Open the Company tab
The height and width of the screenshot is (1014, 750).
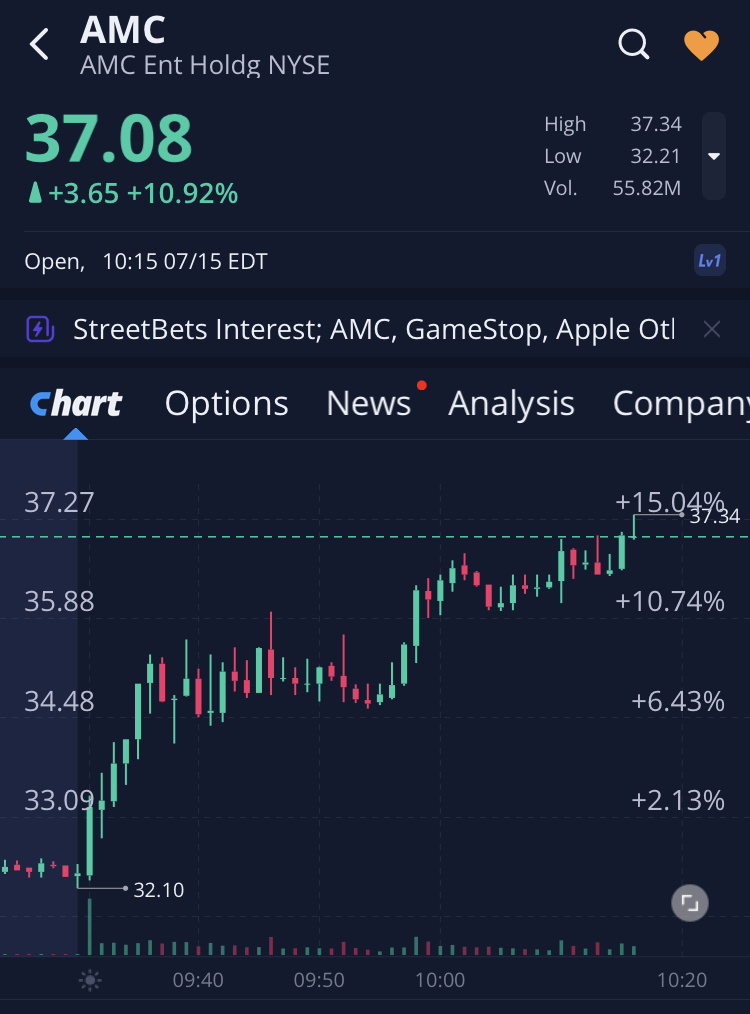pyautogui.click(x=680, y=403)
